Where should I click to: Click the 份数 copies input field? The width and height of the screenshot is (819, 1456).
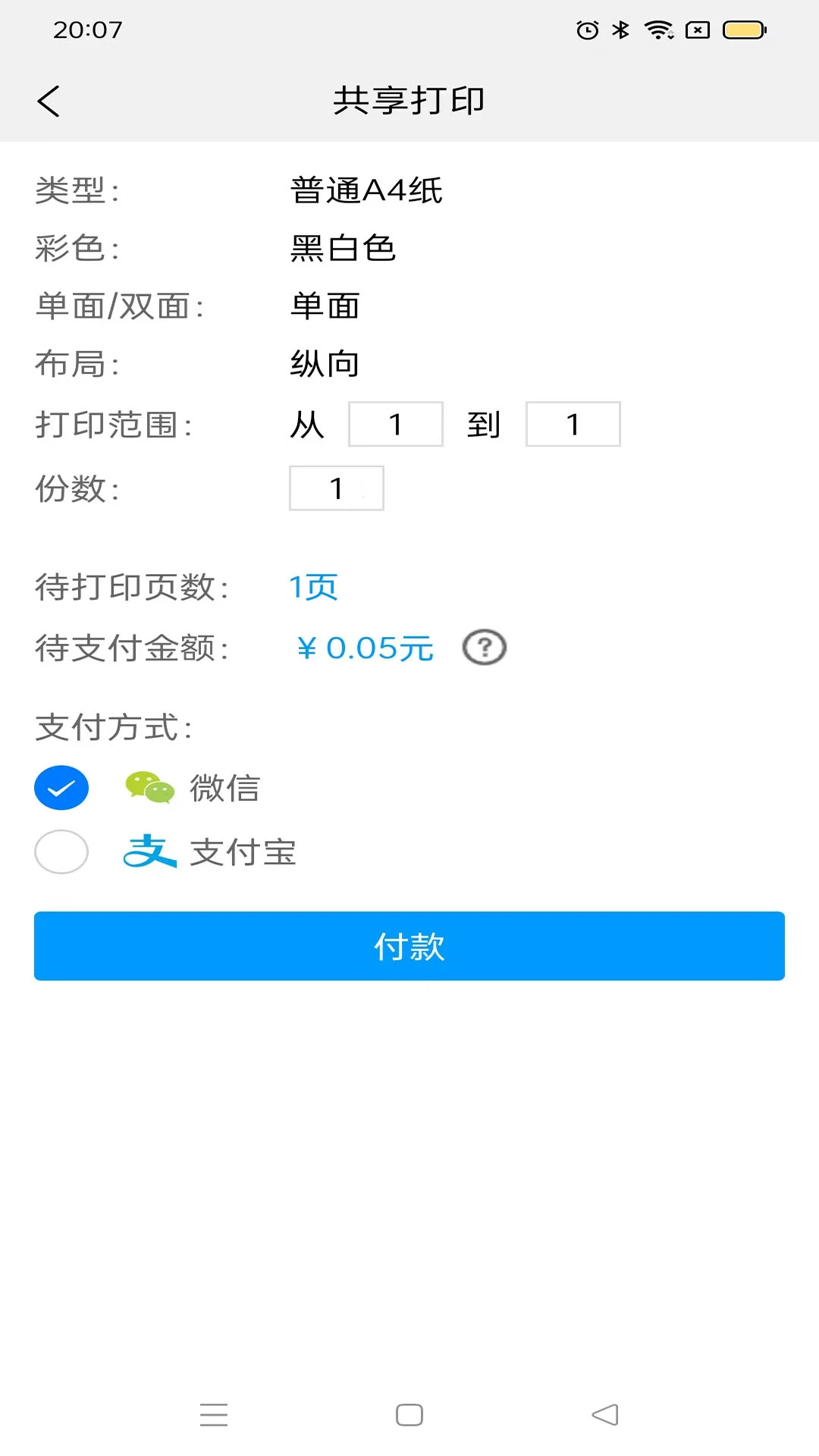click(336, 488)
